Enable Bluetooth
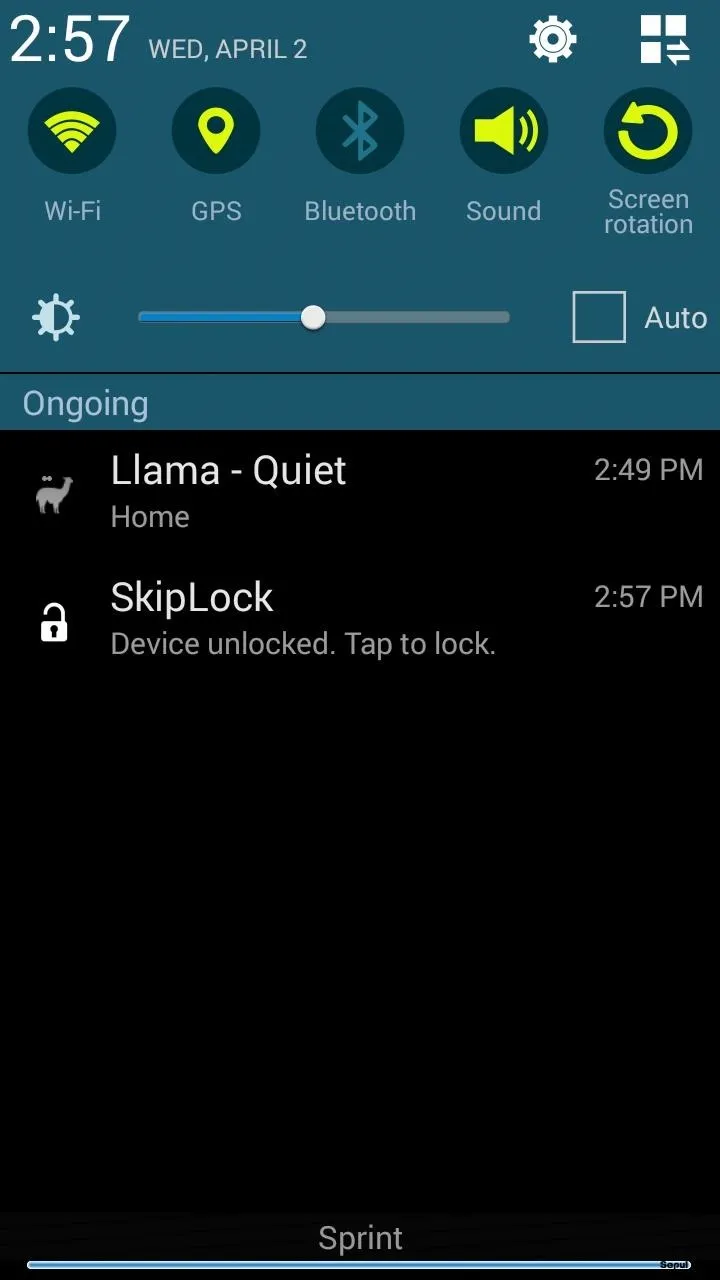 click(x=360, y=131)
